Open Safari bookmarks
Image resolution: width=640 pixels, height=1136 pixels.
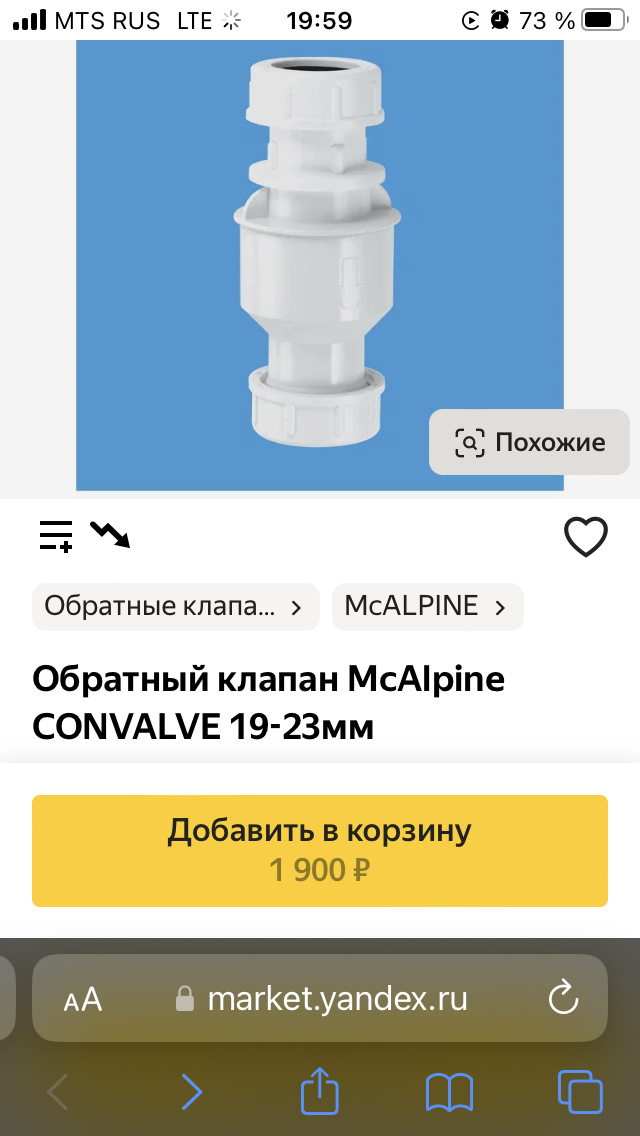tap(449, 1092)
